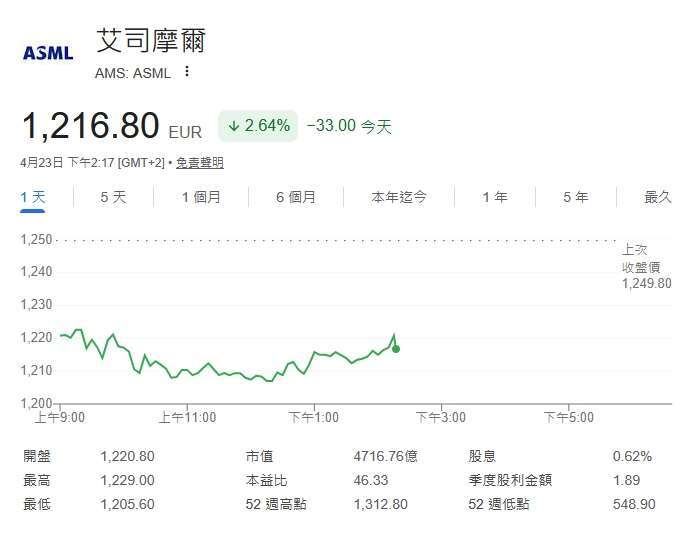Image resolution: width=683 pixels, height=536 pixels.
Task: Select the 最久 maximum range tab
Action: tap(657, 197)
